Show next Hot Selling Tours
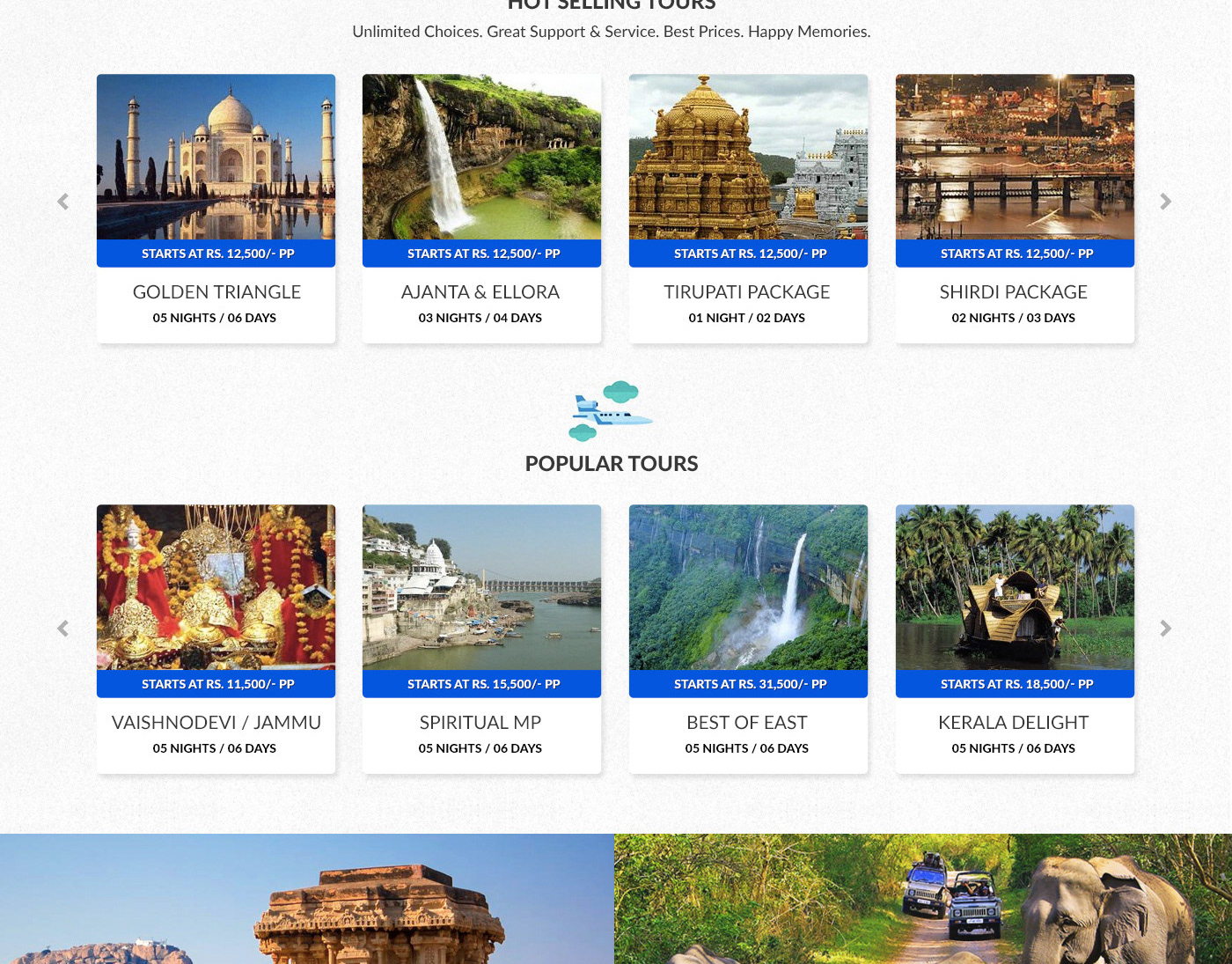 [1165, 202]
